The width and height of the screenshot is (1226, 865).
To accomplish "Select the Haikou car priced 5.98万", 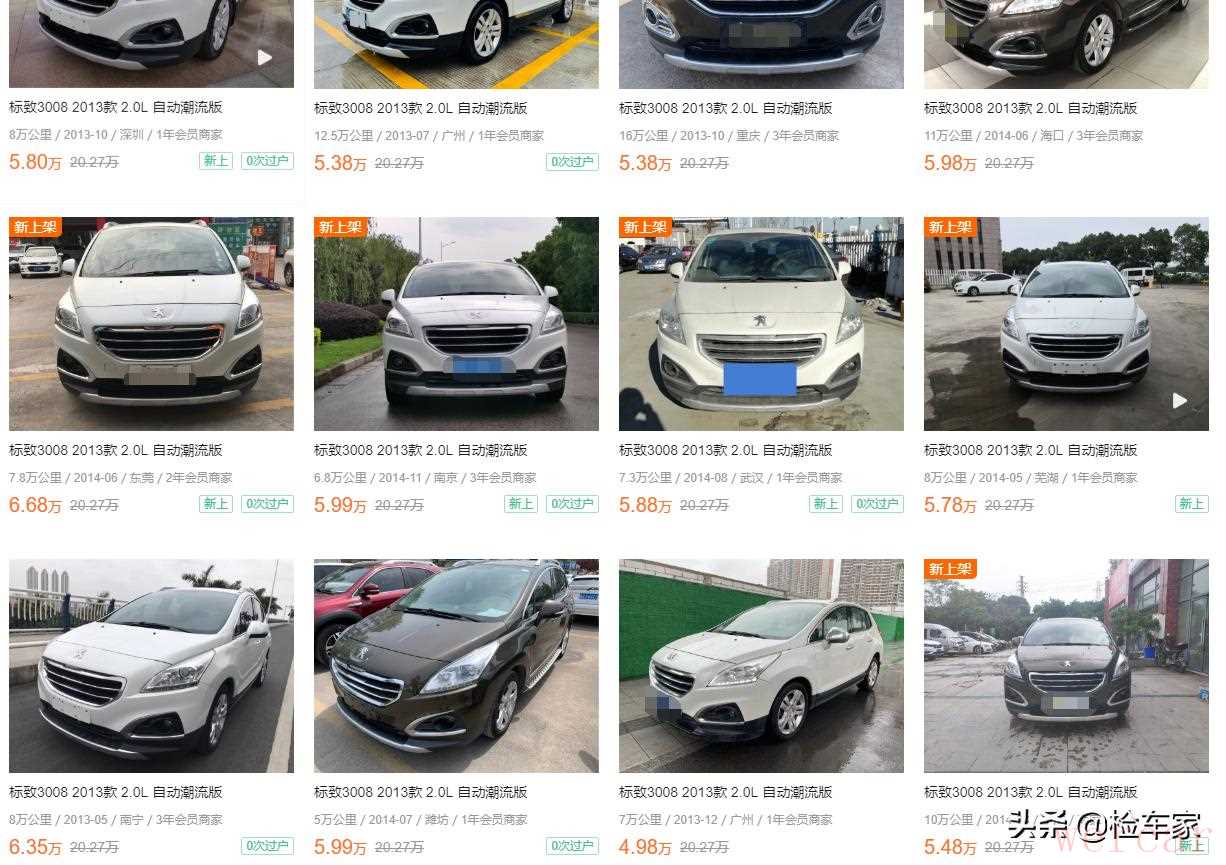I will (x=1030, y=108).
